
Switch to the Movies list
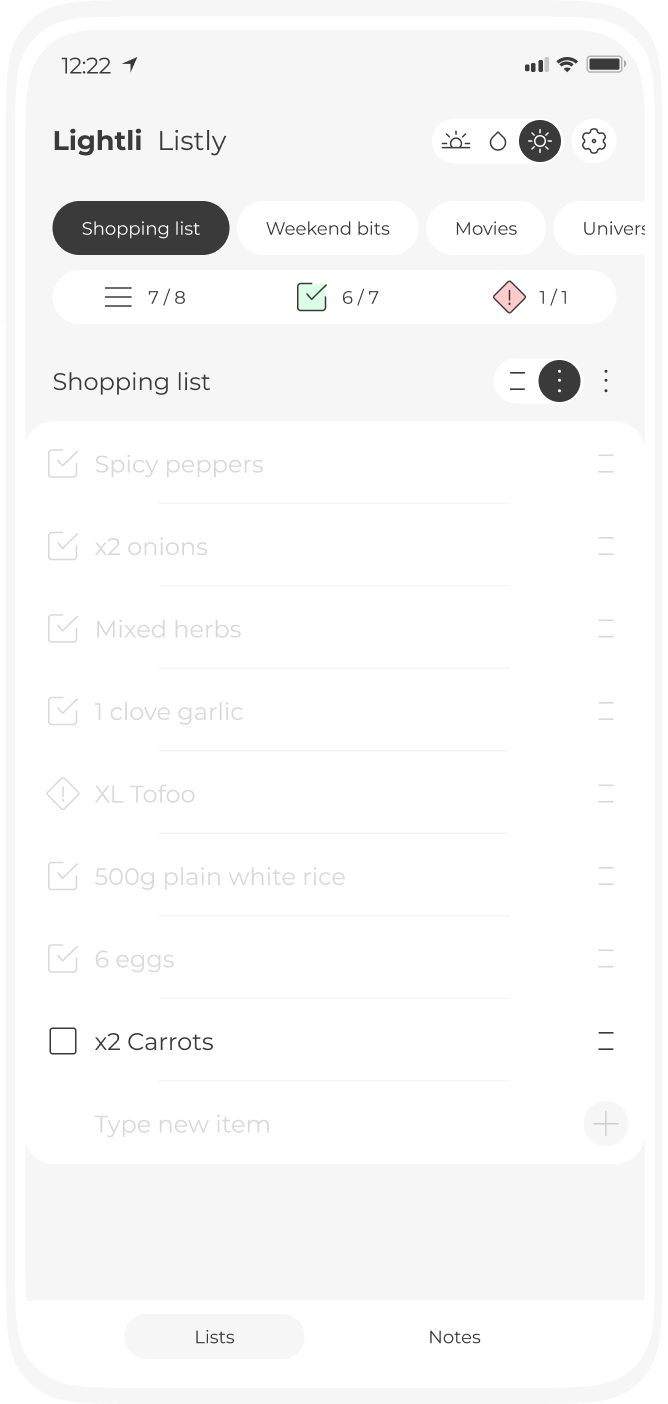486,228
